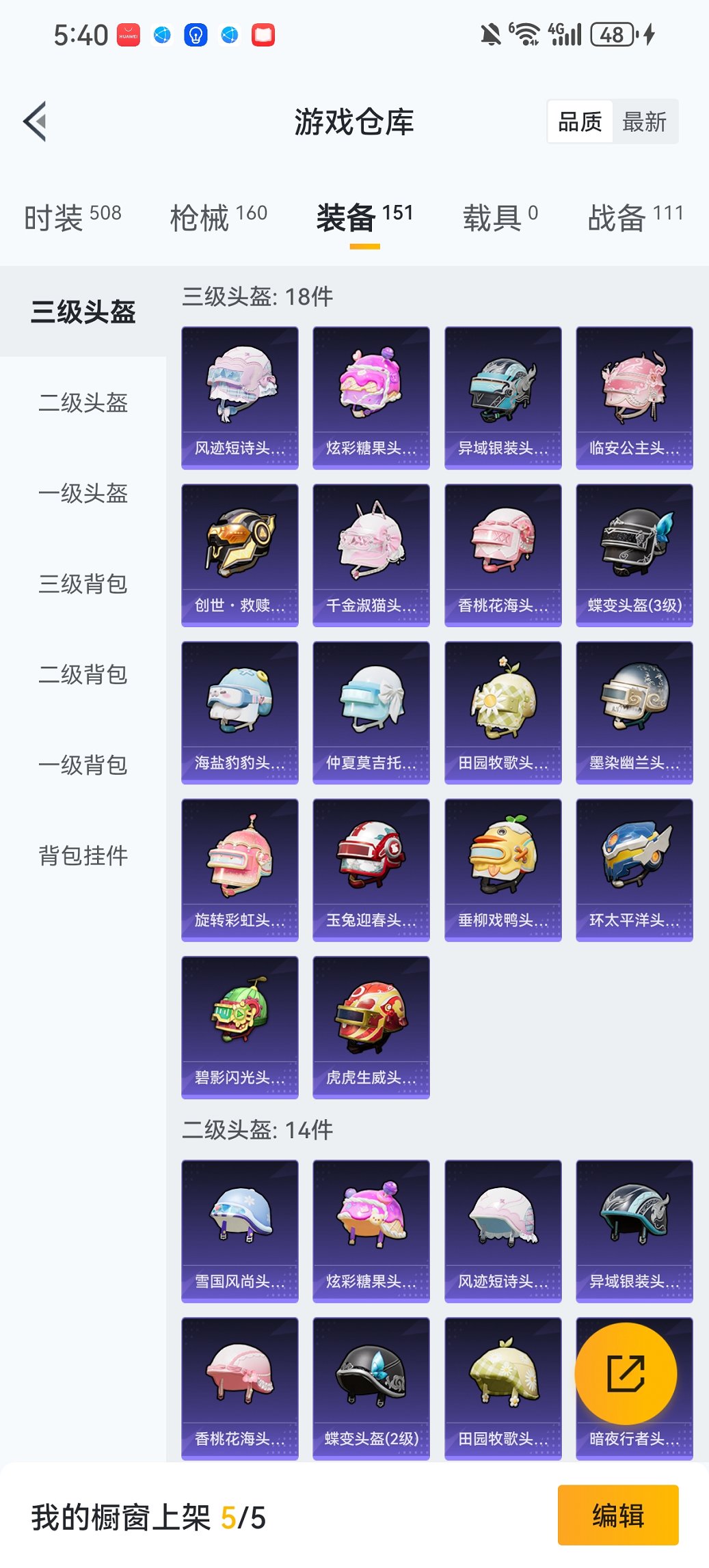Open the 虎虎生威 helmet item
The width and height of the screenshot is (709, 1568).
371,1027
